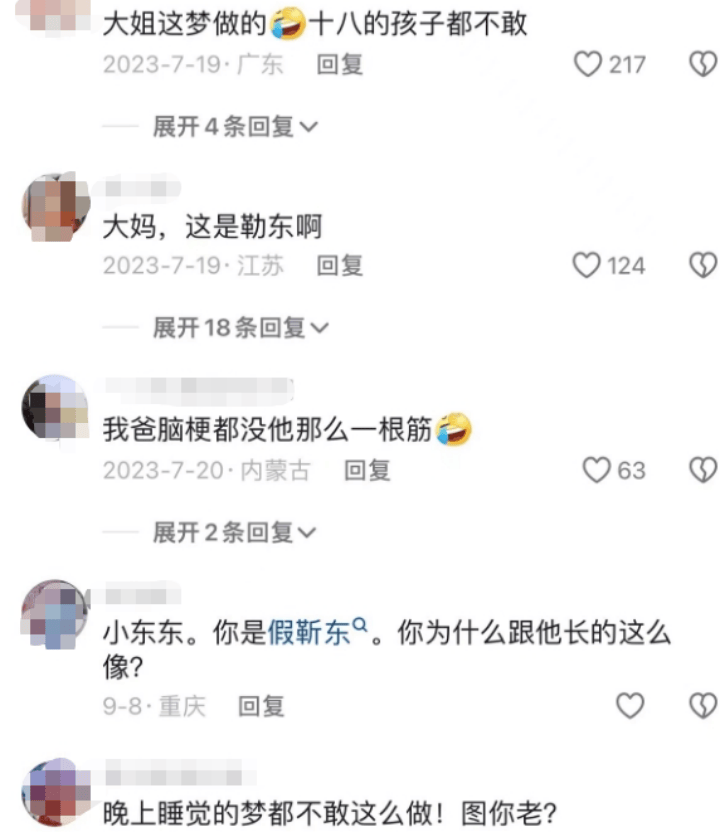The image size is (720, 832).
Task: Dislike the comment from 重庆
Action: click(x=704, y=706)
